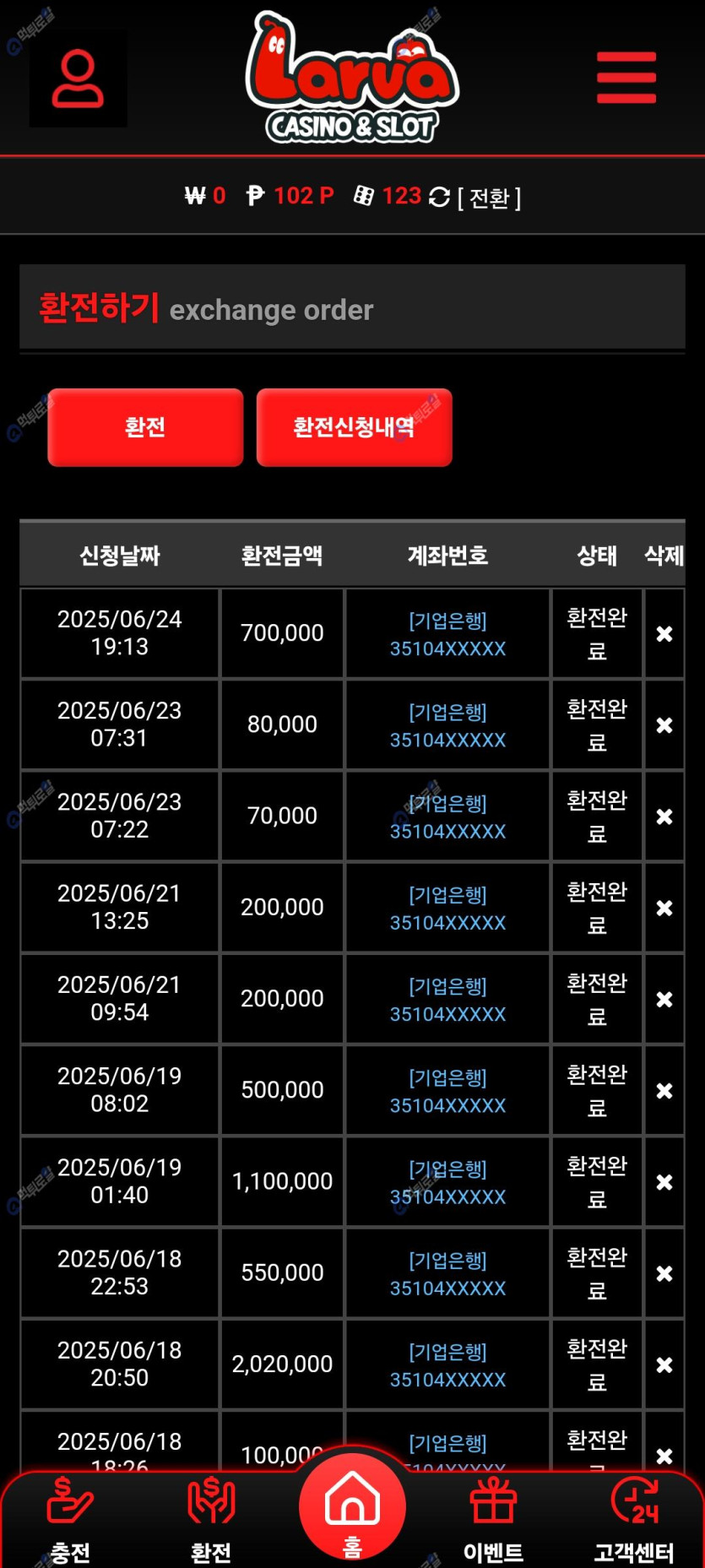Delete the 550,000 exchange entry
The width and height of the screenshot is (705, 1568).
(664, 1273)
